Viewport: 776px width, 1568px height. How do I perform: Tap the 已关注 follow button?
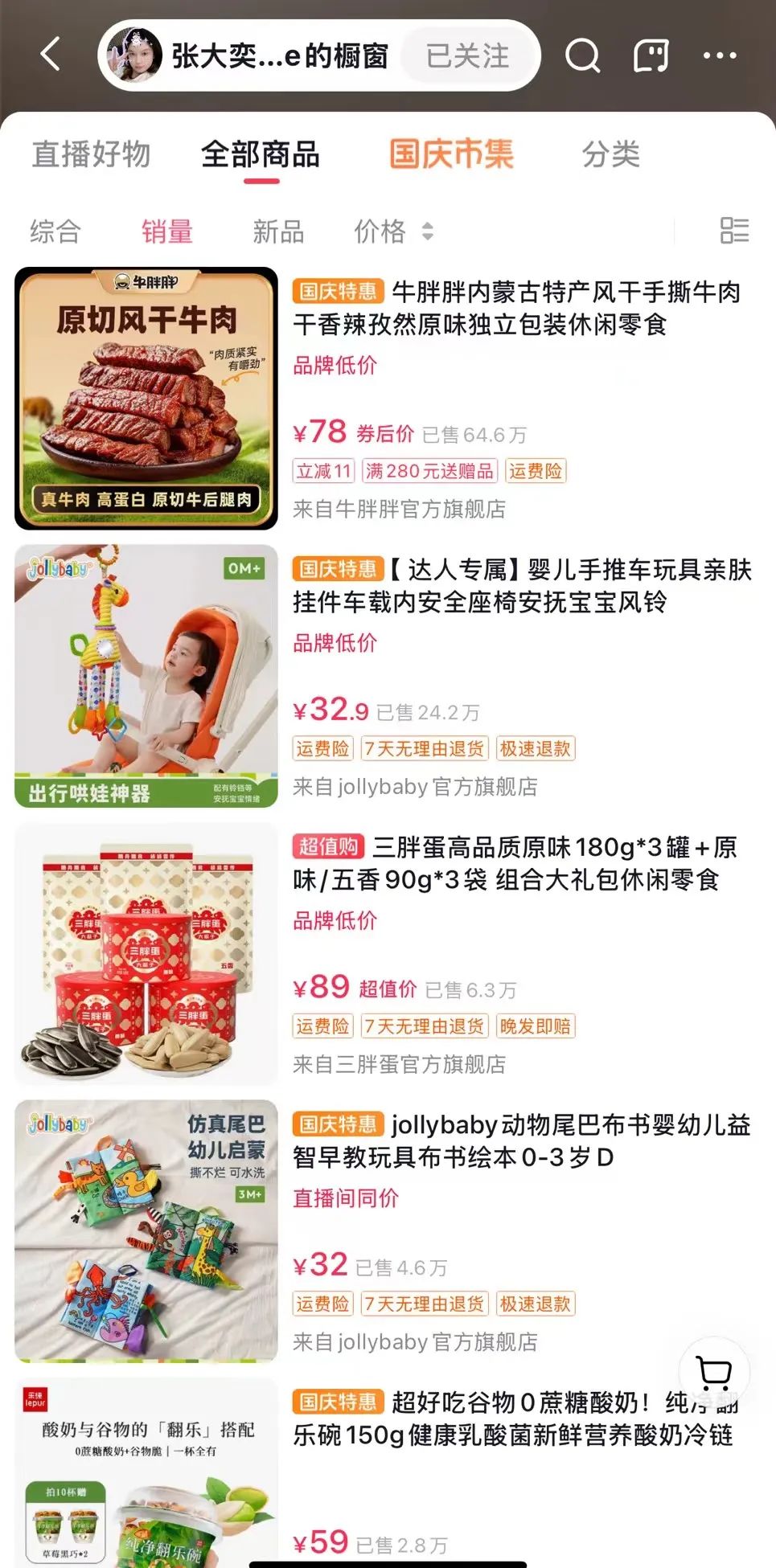pyautogui.click(x=467, y=56)
